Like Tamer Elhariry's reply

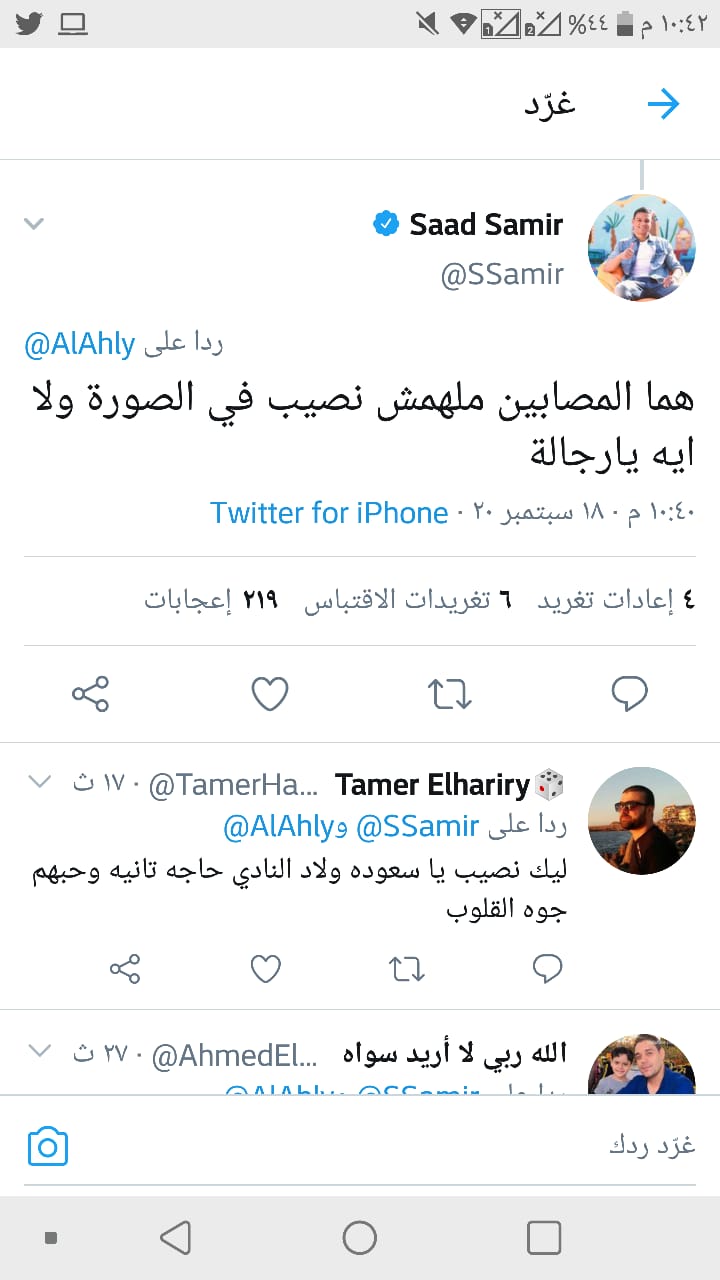265,968
